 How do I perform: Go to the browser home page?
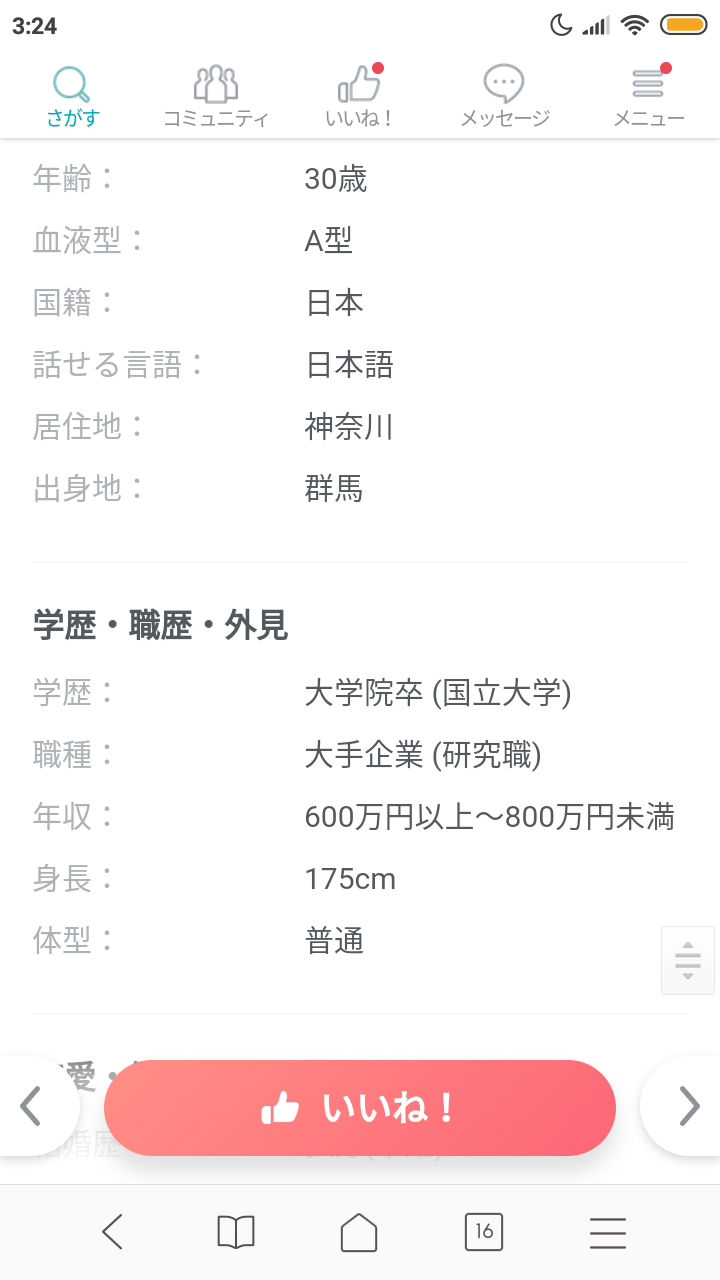tap(360, 1232)
